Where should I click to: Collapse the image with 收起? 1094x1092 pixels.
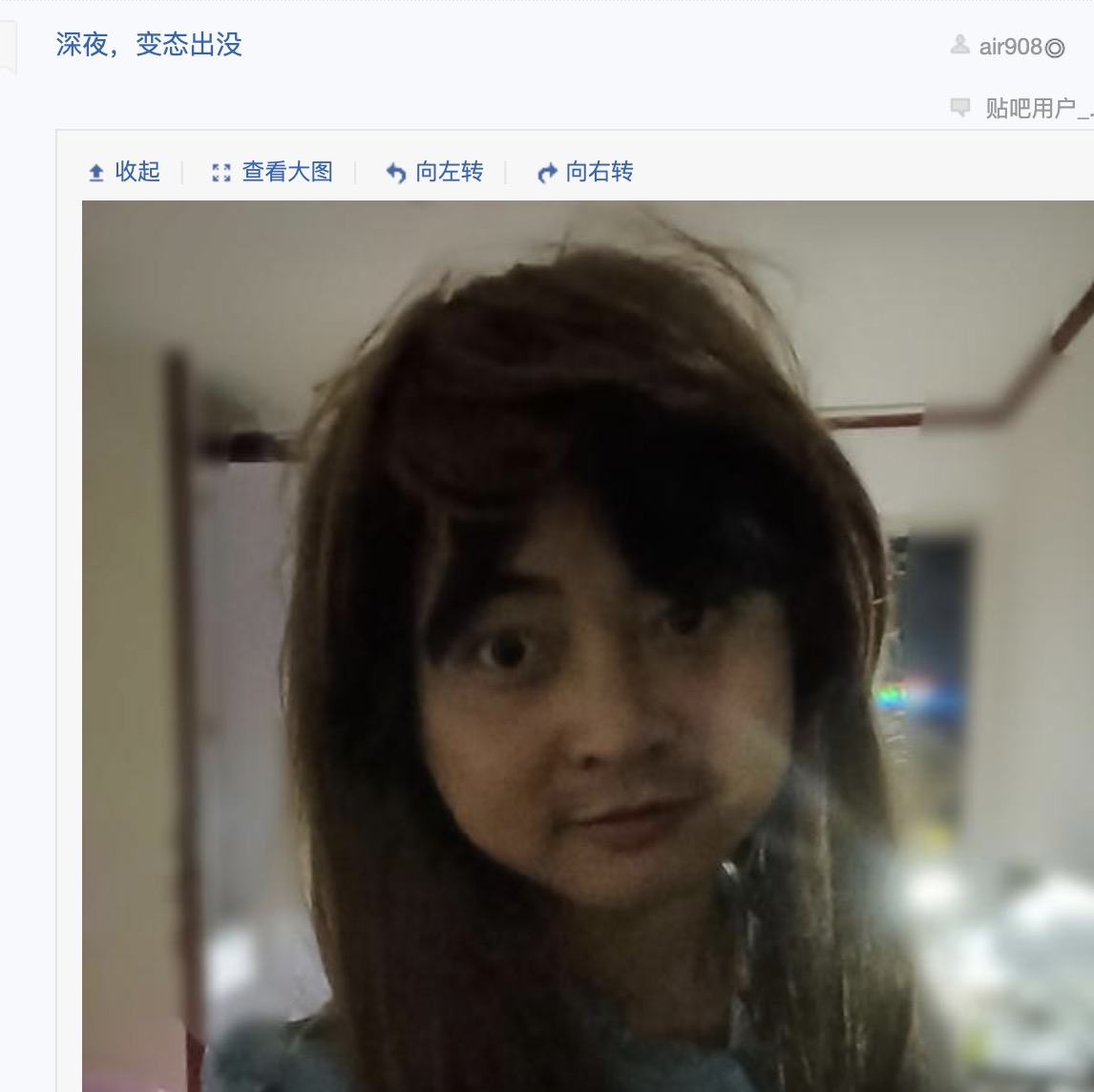click(125, 172)
